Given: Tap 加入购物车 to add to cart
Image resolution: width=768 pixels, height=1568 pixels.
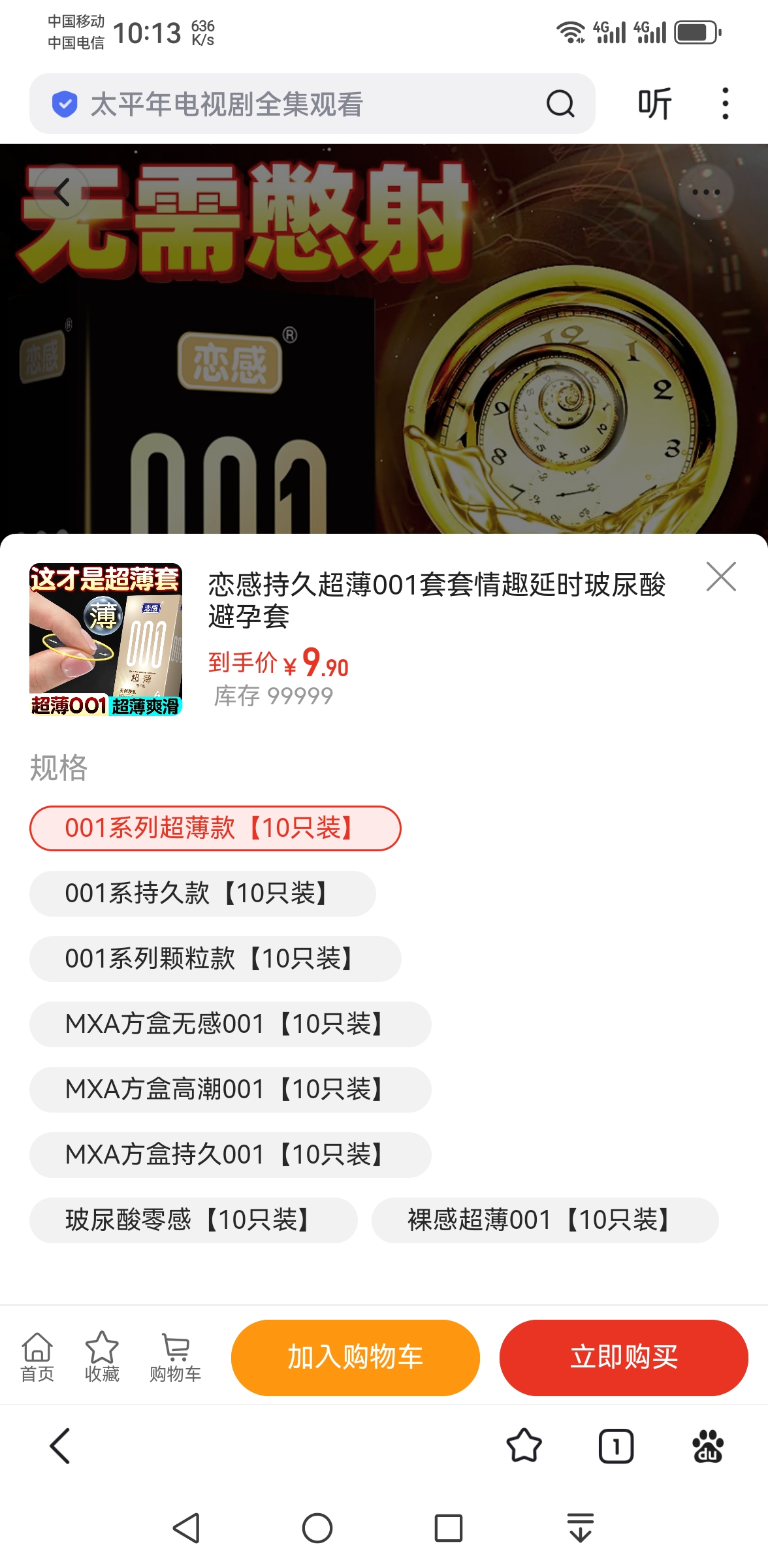Looking at the screenshot, I should tap(355, 1358).
